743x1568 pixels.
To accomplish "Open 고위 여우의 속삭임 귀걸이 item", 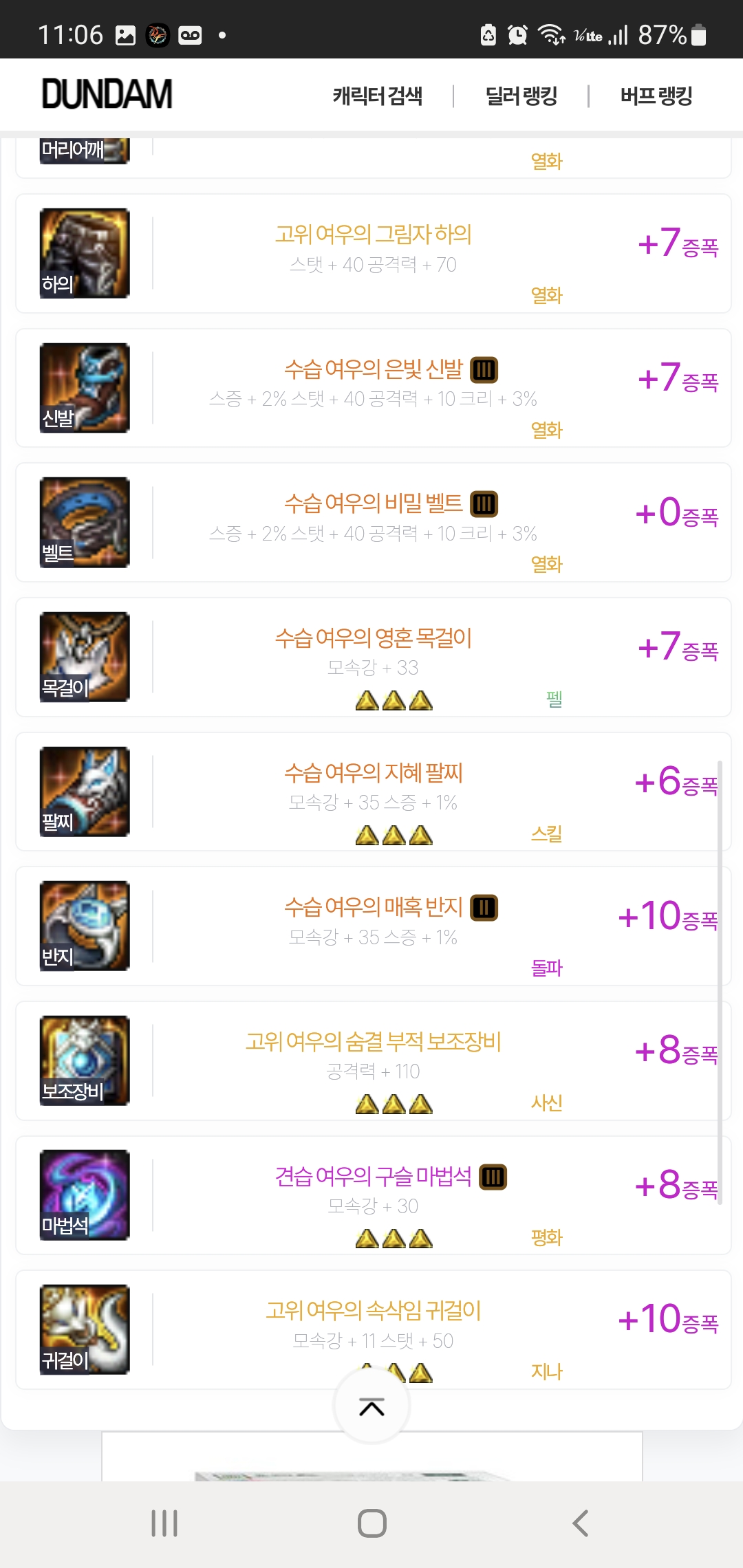I will 373,1311.
